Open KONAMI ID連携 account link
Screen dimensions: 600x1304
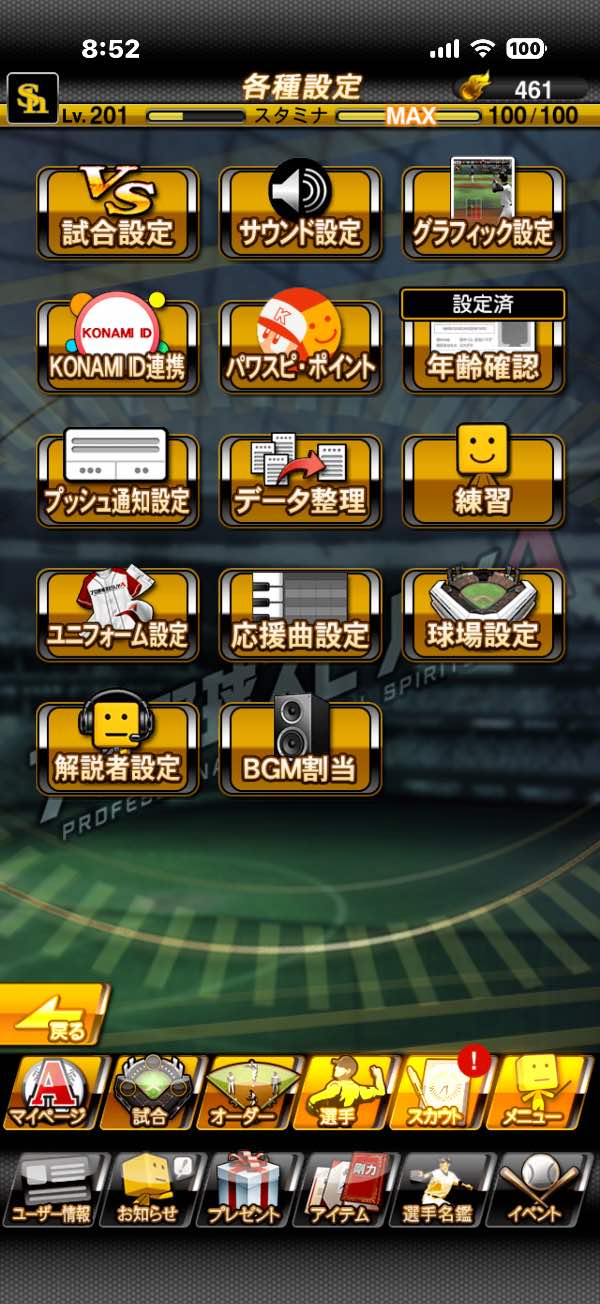coord(118,347)
